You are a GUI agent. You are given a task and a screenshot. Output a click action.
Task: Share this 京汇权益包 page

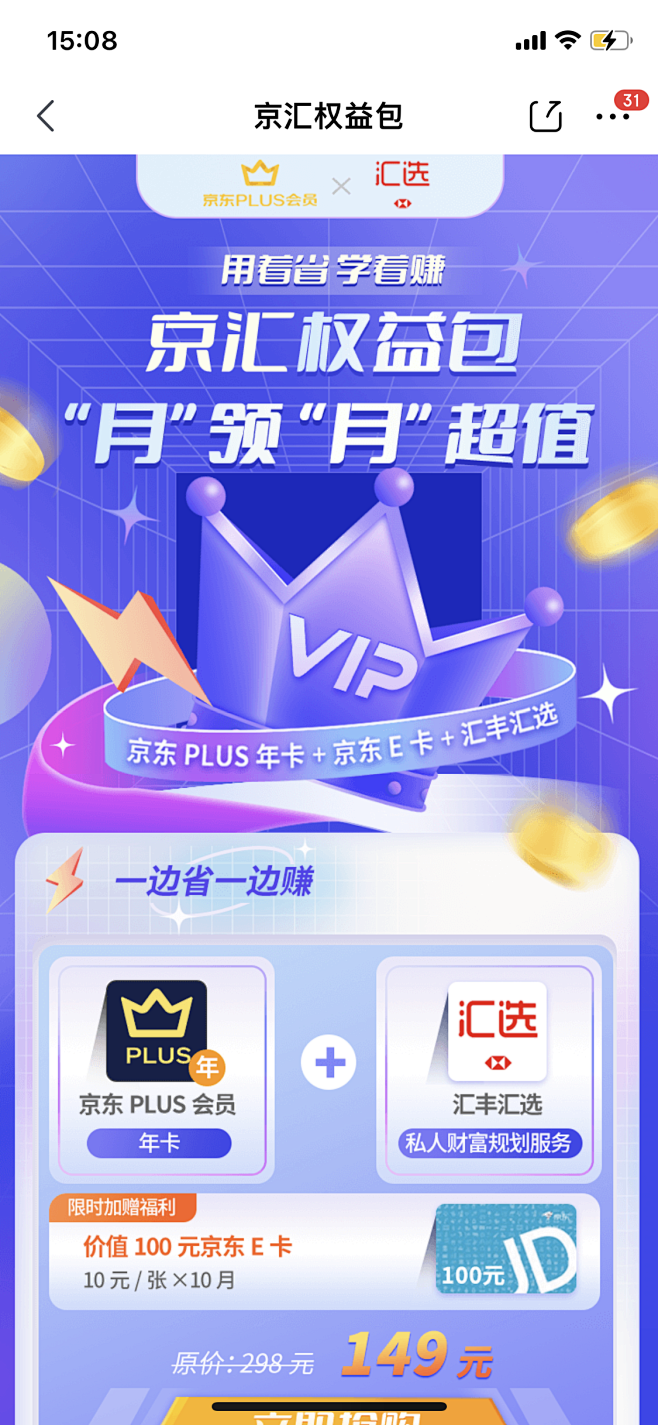[546, 115]
